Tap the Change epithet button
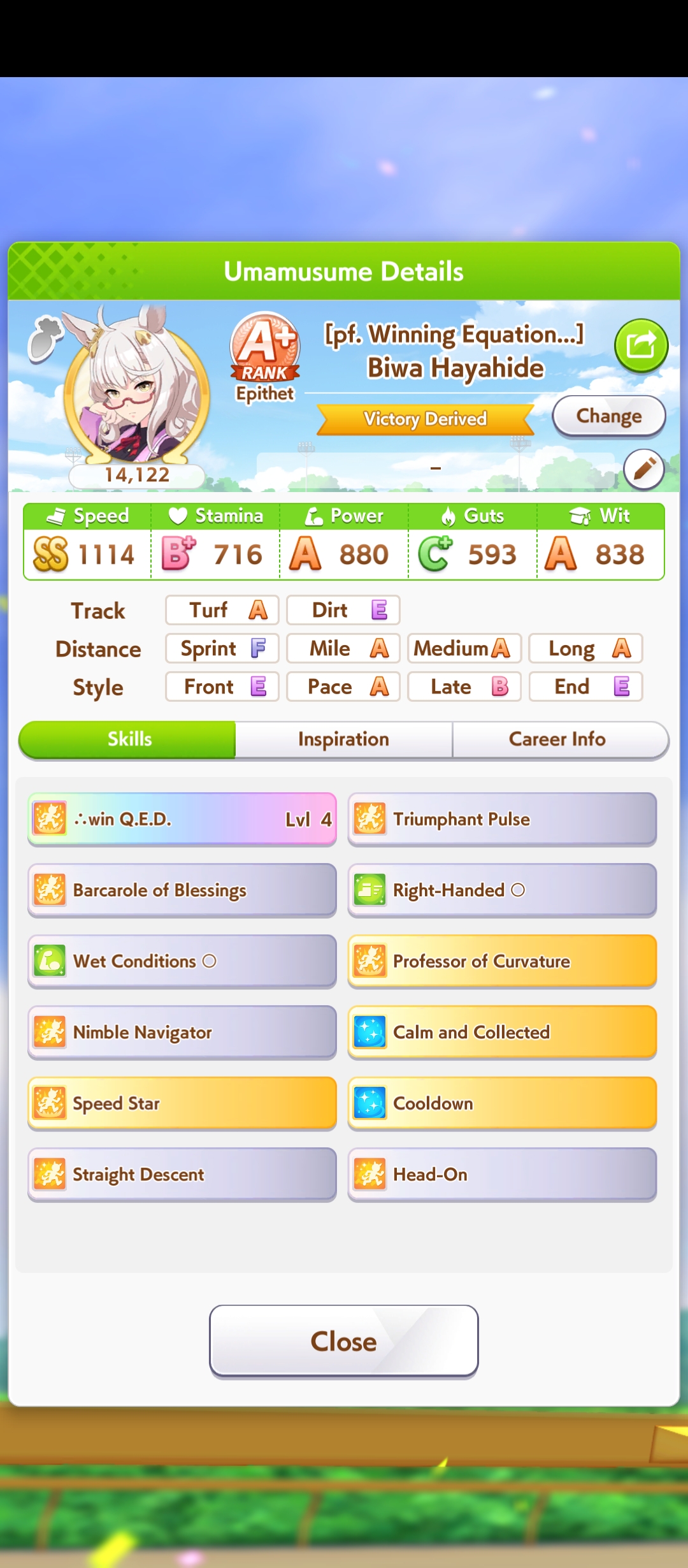This screenshot has width=688, height=1568. (x=608, y=416)
